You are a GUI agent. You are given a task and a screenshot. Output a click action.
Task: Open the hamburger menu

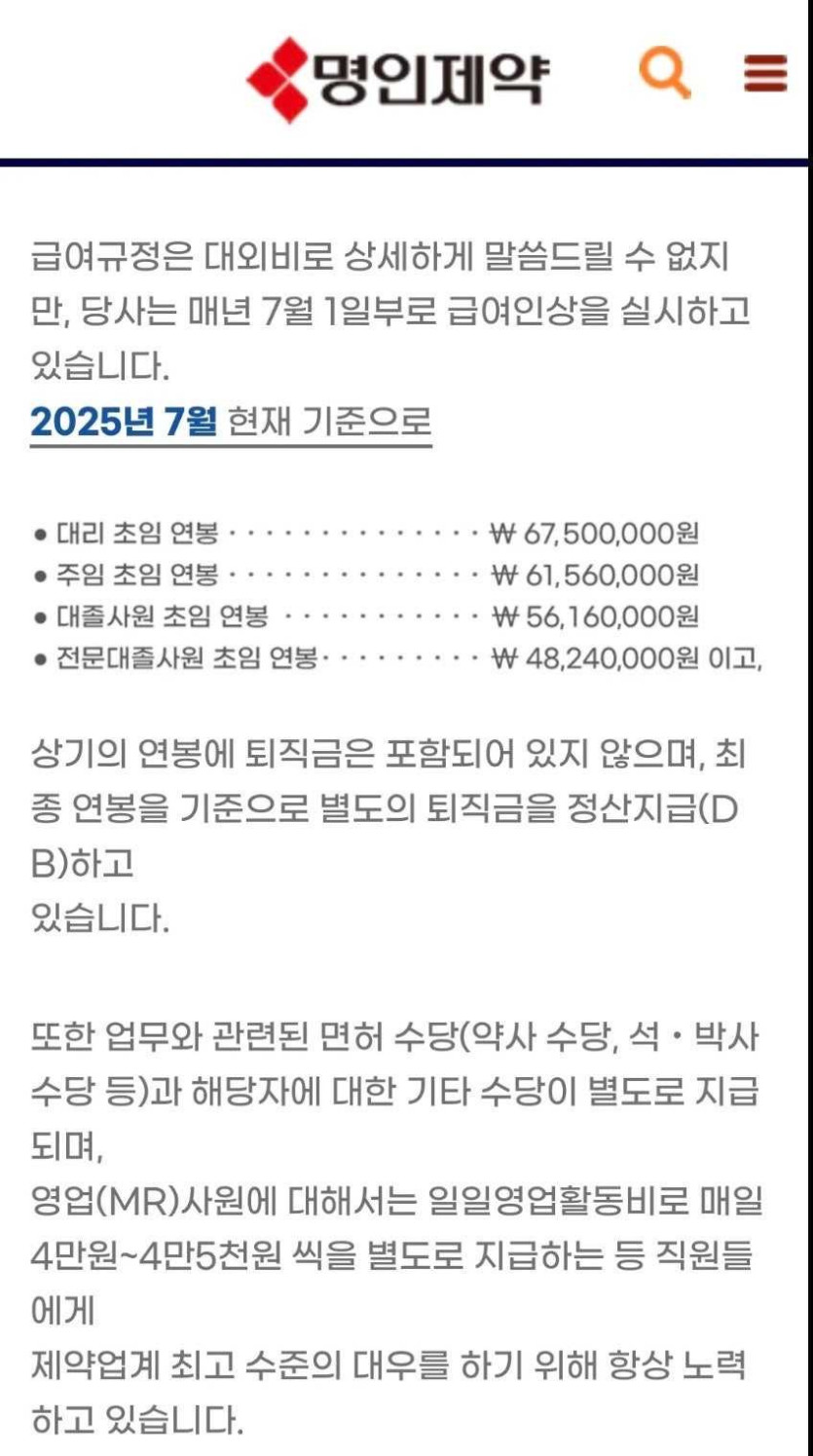tap(765, 73)
